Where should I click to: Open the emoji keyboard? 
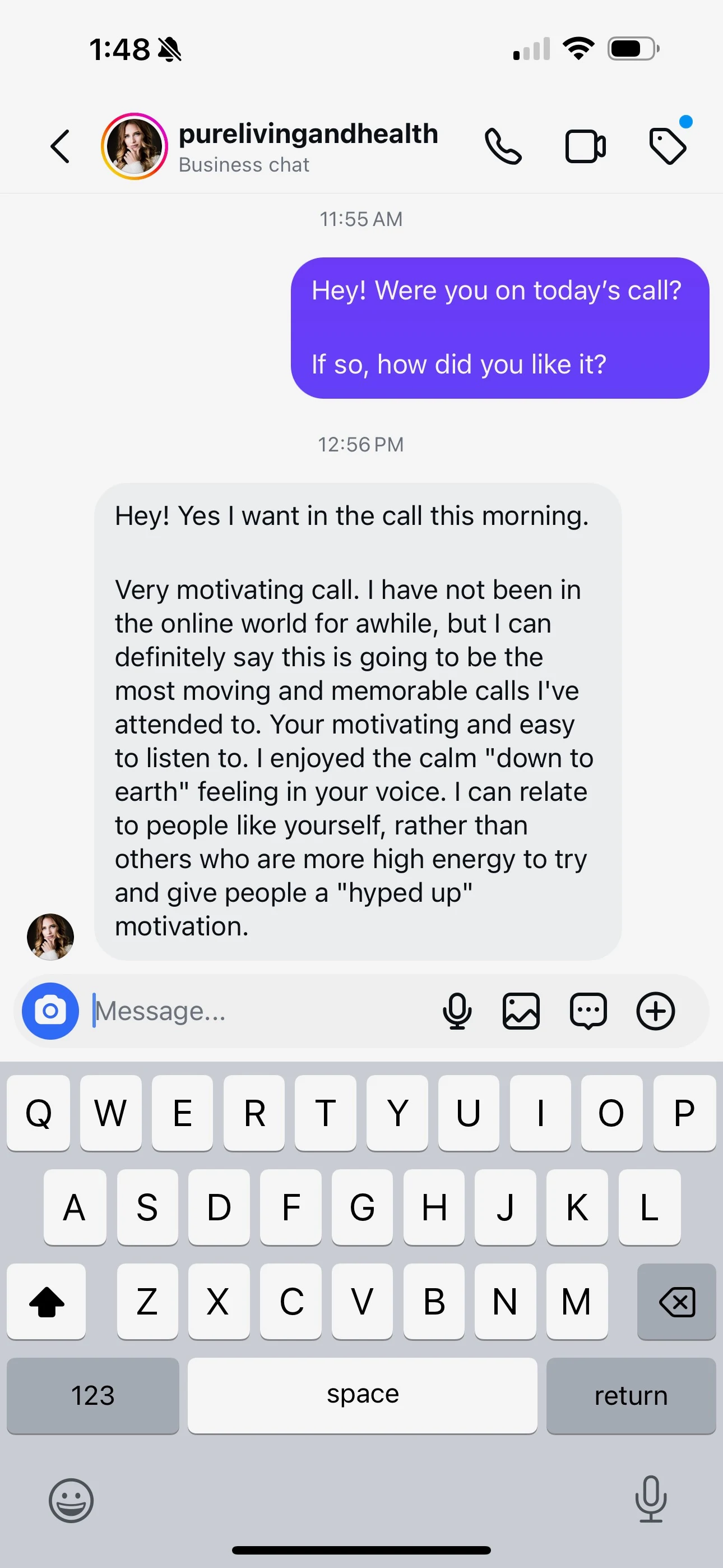point(71,1501)
